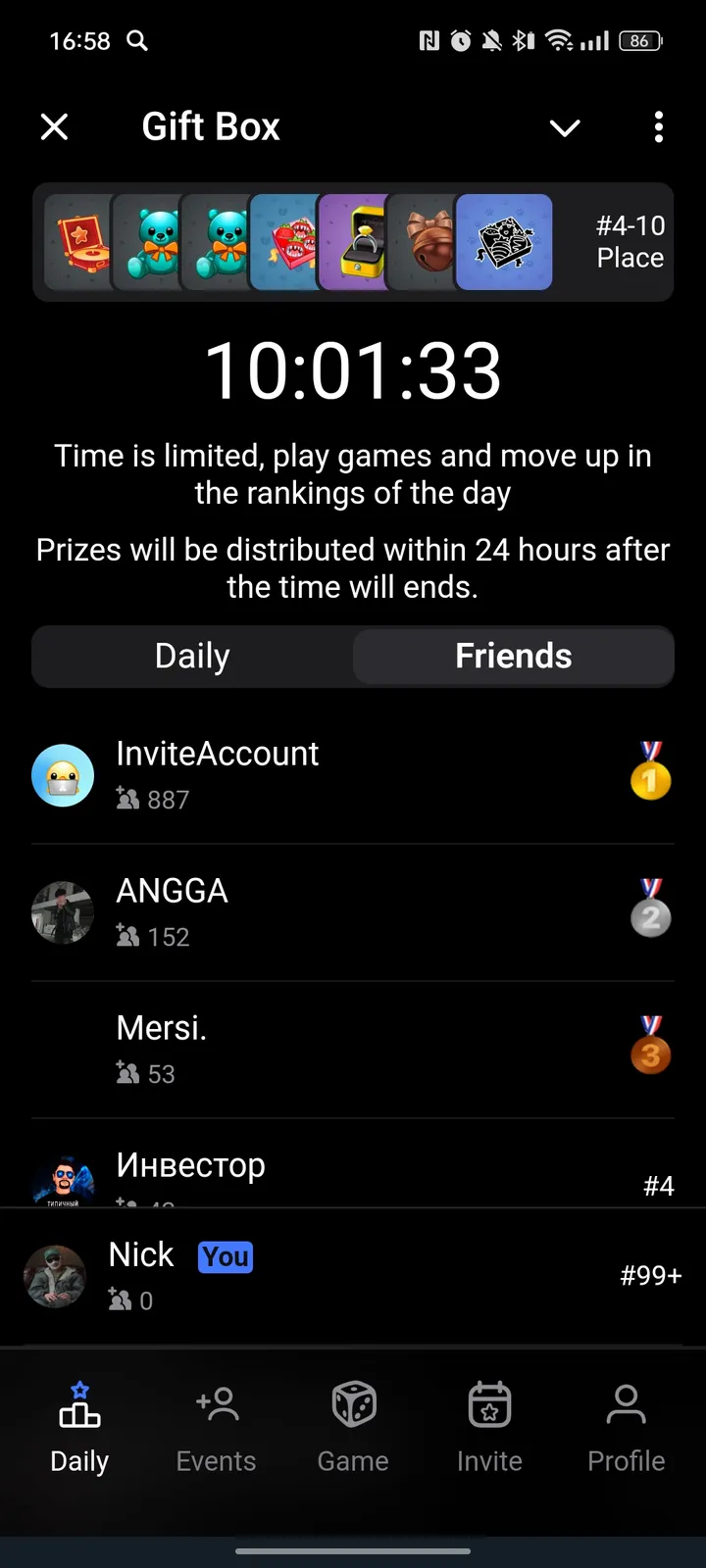This screenshot has width=706, height=1568.
Task: Open search from the status bar
Action: point(137,41)
